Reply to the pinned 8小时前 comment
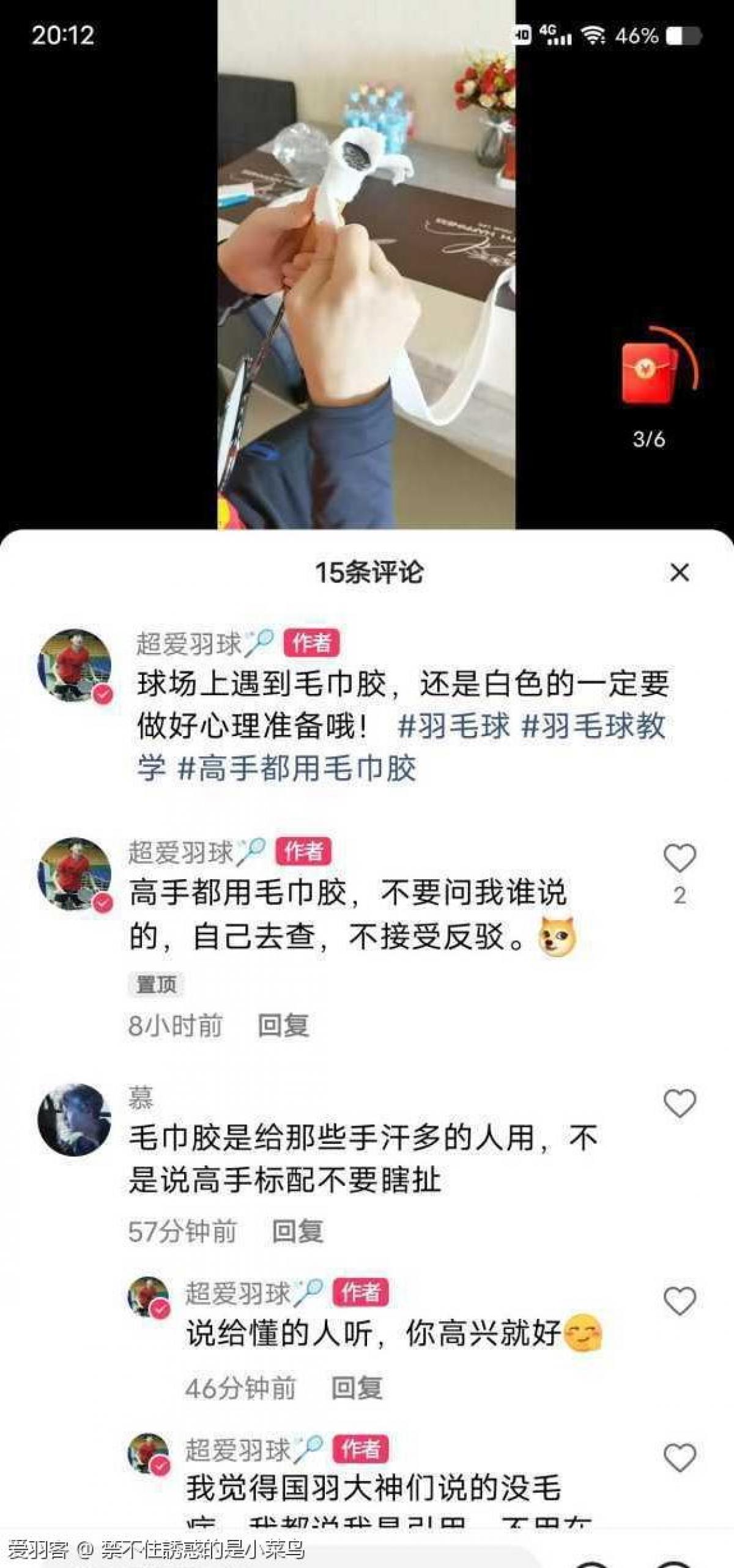Screen dimensions: 734x1568 coord(283,1025)
